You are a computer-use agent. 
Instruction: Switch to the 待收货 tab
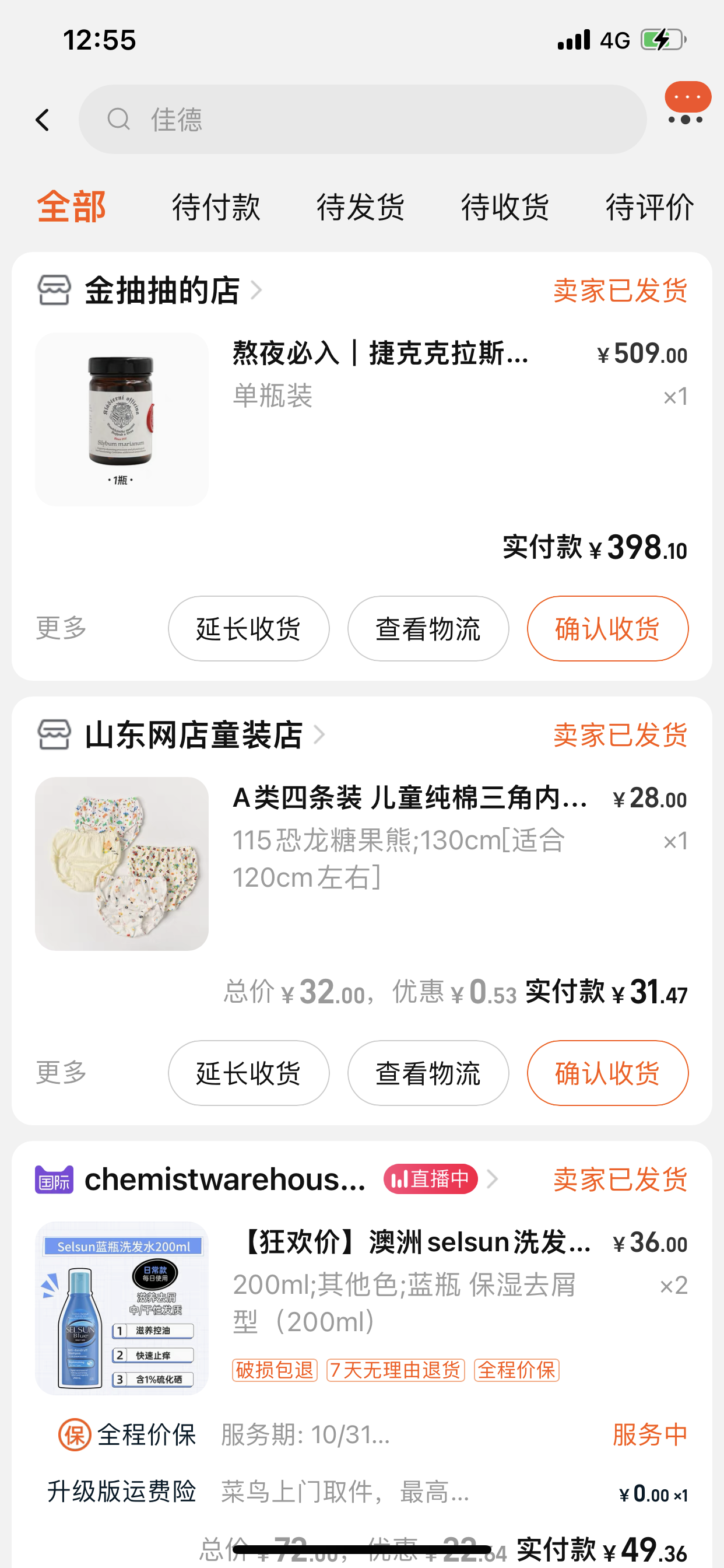click(x=505, y=207)
